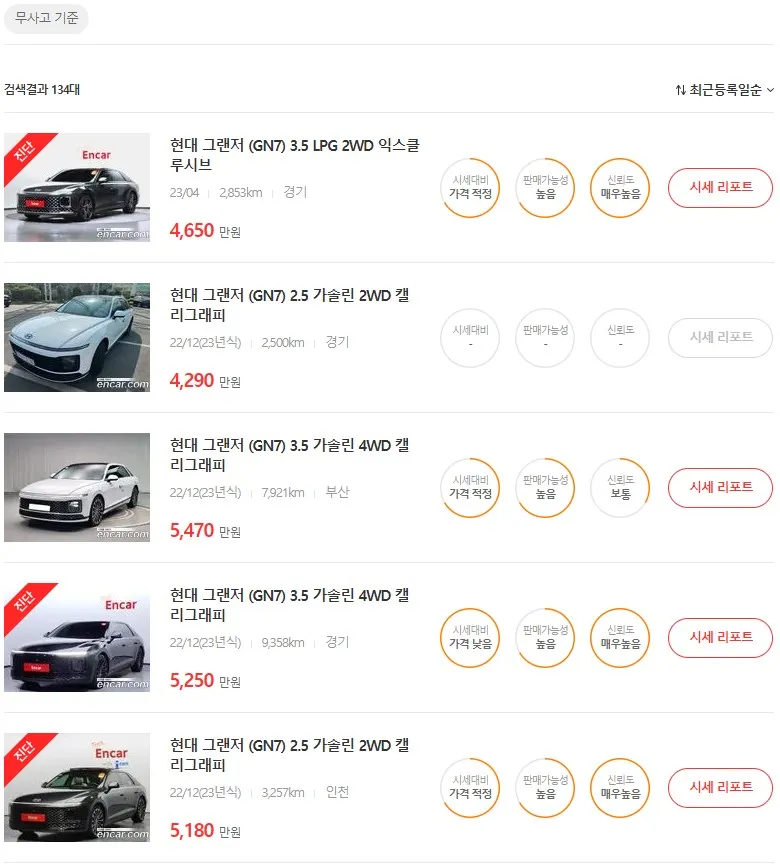The height and width of the screenshot is (868, 780).
Task: Click the 부산 listing's car photo thumbnail
Action: pyautogui.click(x=77, y=487)
